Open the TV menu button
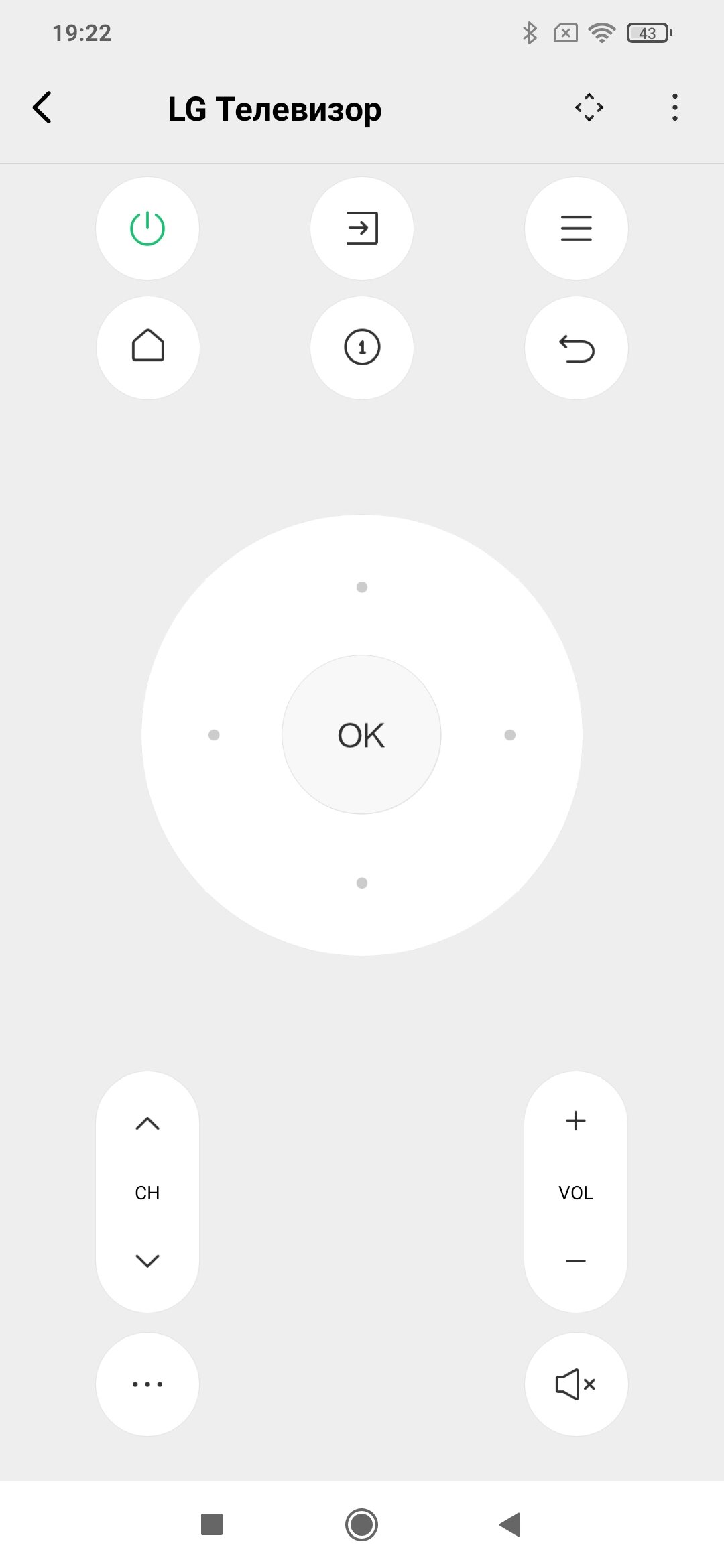 pos(577,228)
